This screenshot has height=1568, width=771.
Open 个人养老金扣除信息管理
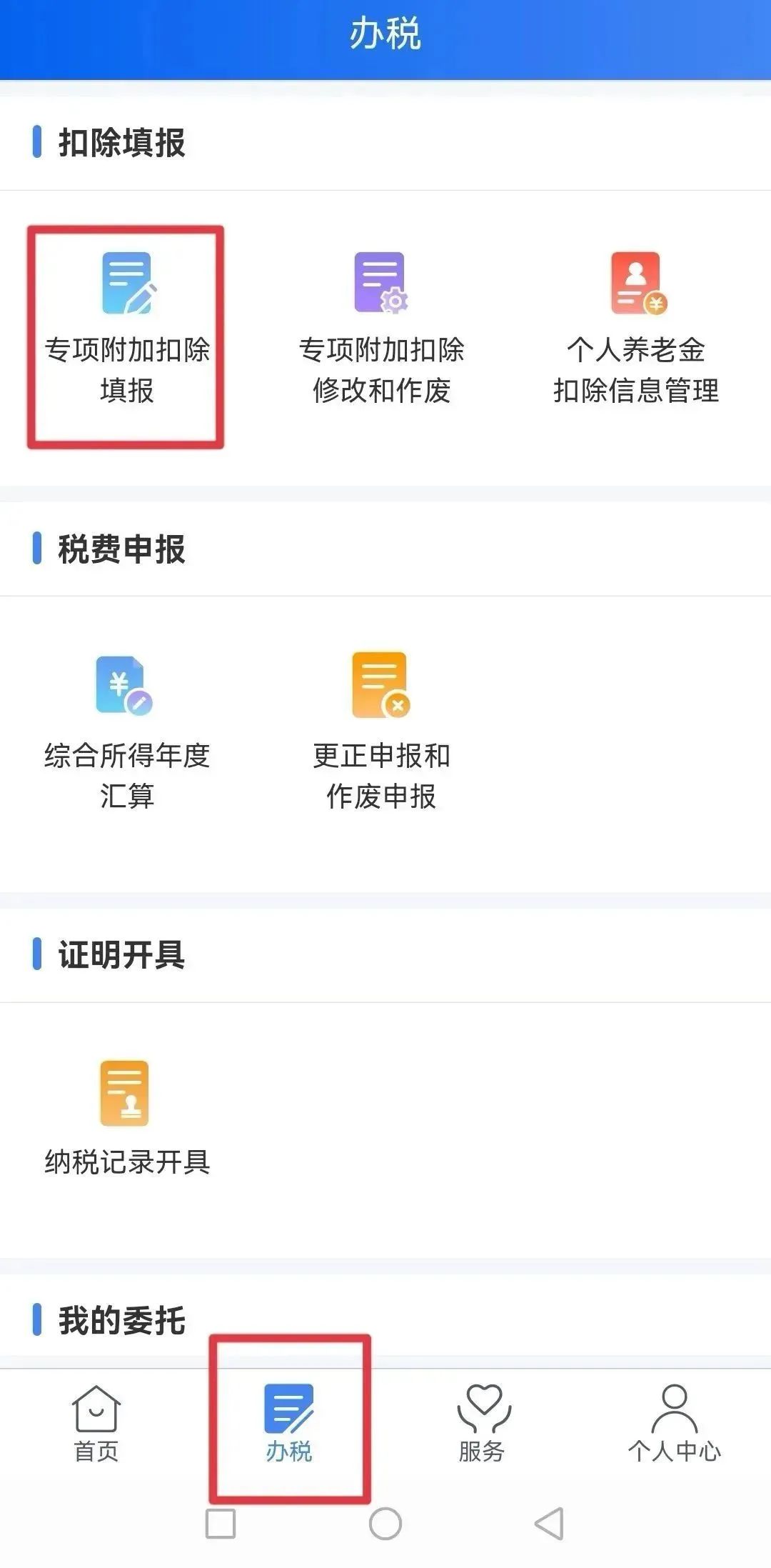pyautogui.click(x=635, y=329)
